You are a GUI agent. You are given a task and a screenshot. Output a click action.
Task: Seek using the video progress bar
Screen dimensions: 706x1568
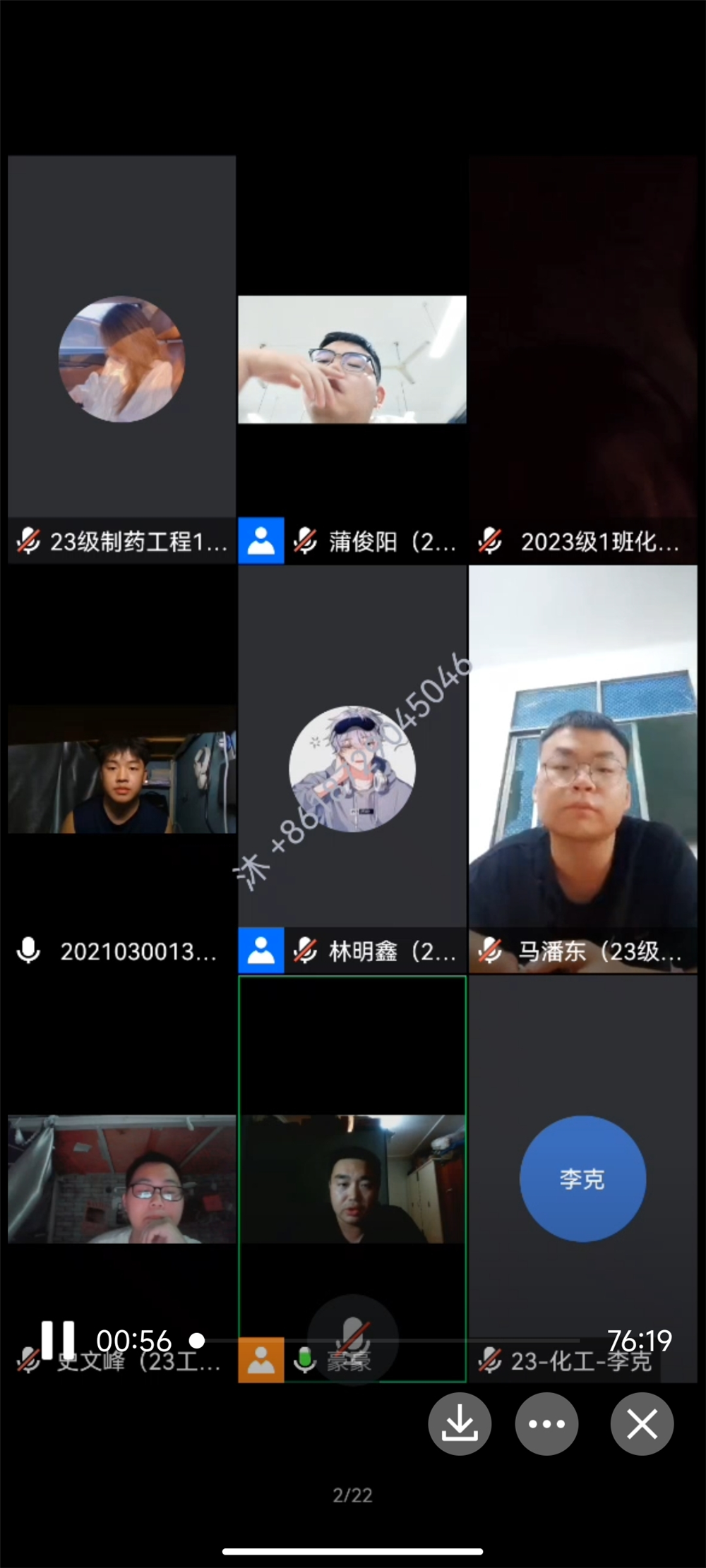tap(388, 1340)
